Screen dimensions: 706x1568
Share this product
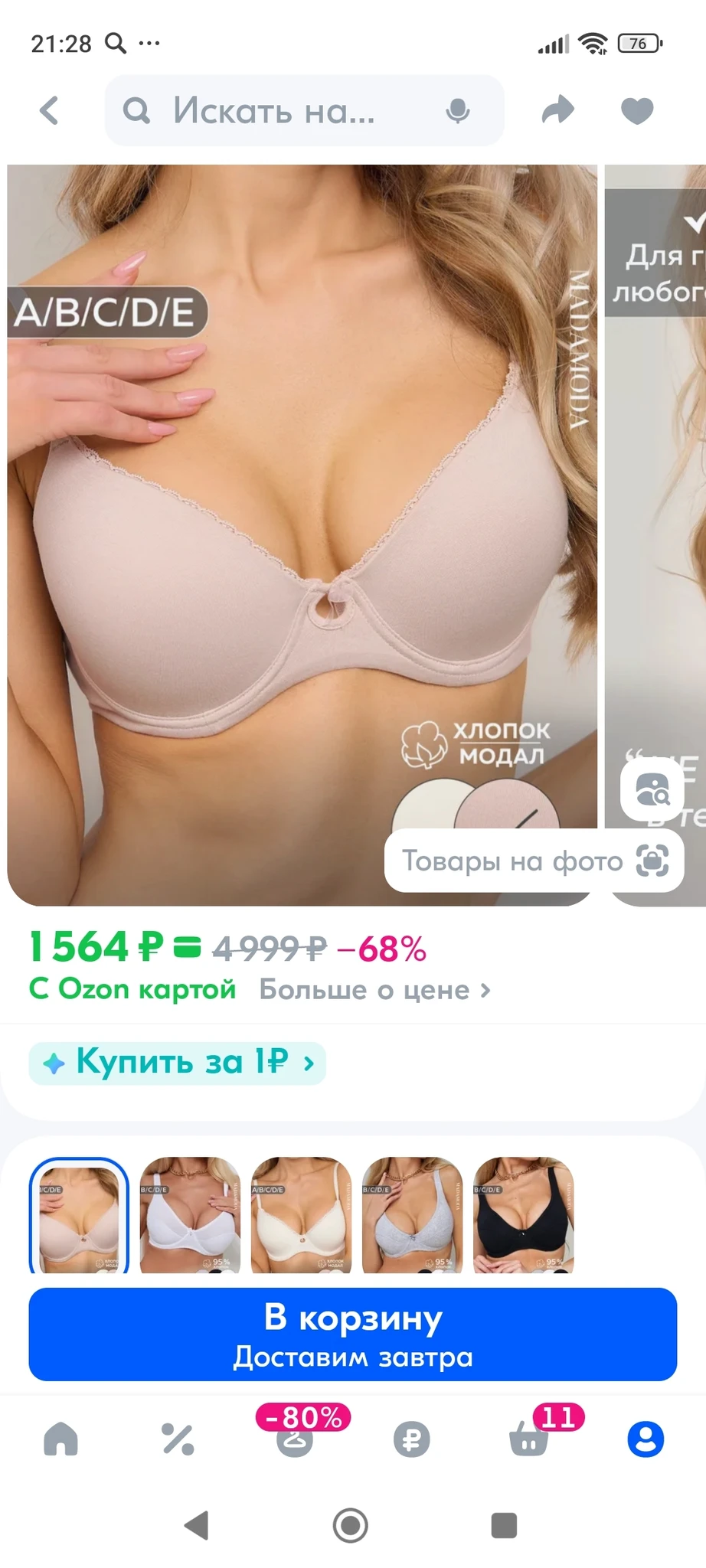click(x=557, y=110)
